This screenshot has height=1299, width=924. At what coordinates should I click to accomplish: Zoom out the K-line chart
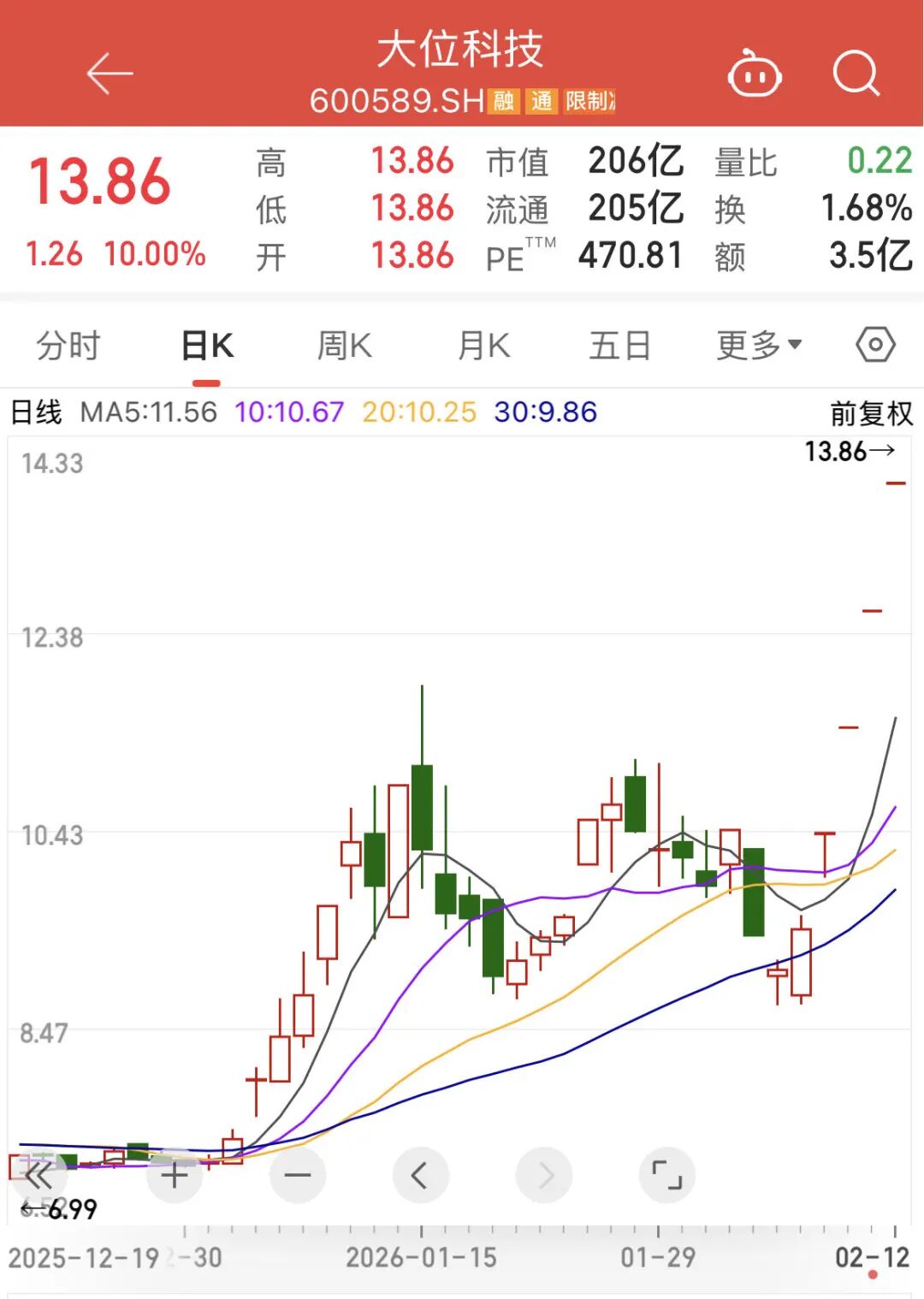(298, 1176)
